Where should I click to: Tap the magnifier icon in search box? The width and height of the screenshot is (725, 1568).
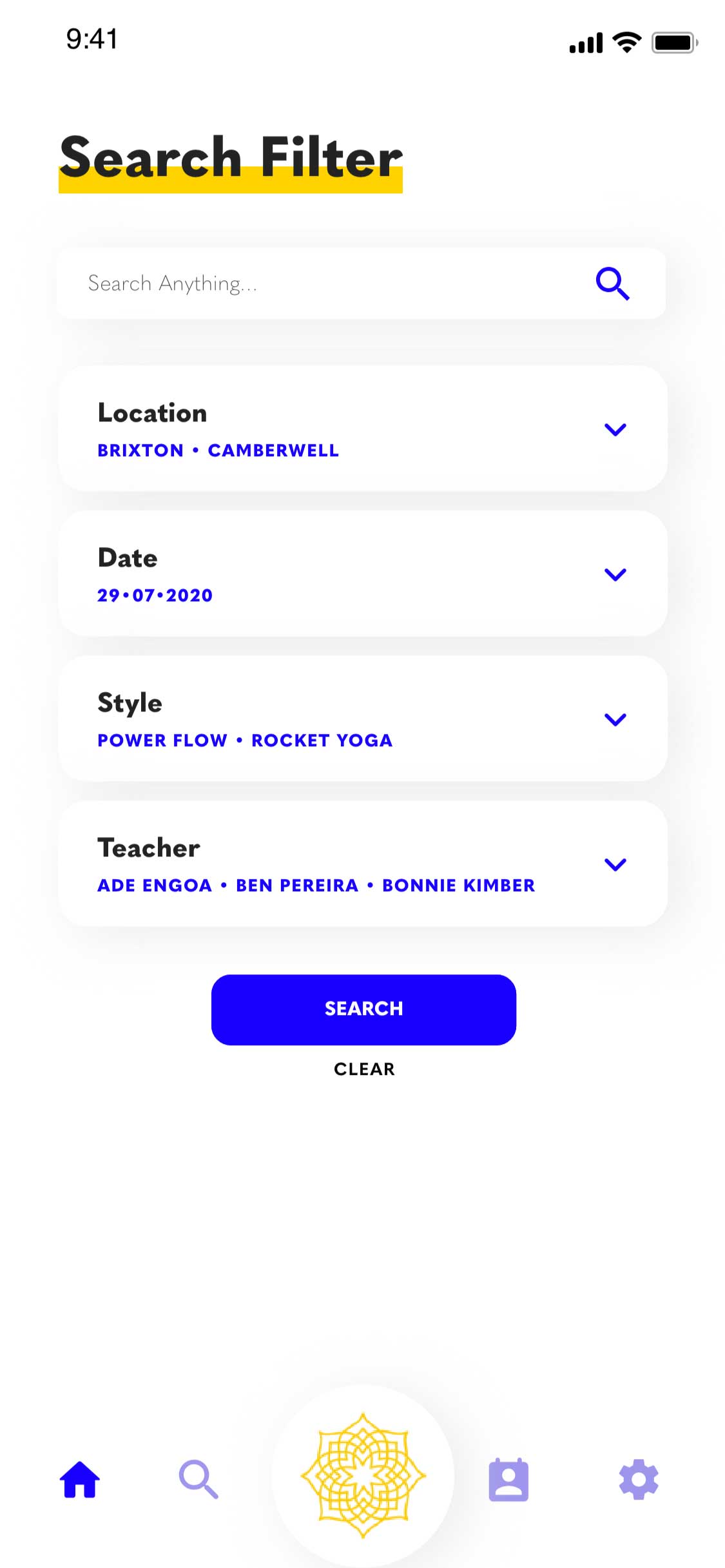point(612,284)
